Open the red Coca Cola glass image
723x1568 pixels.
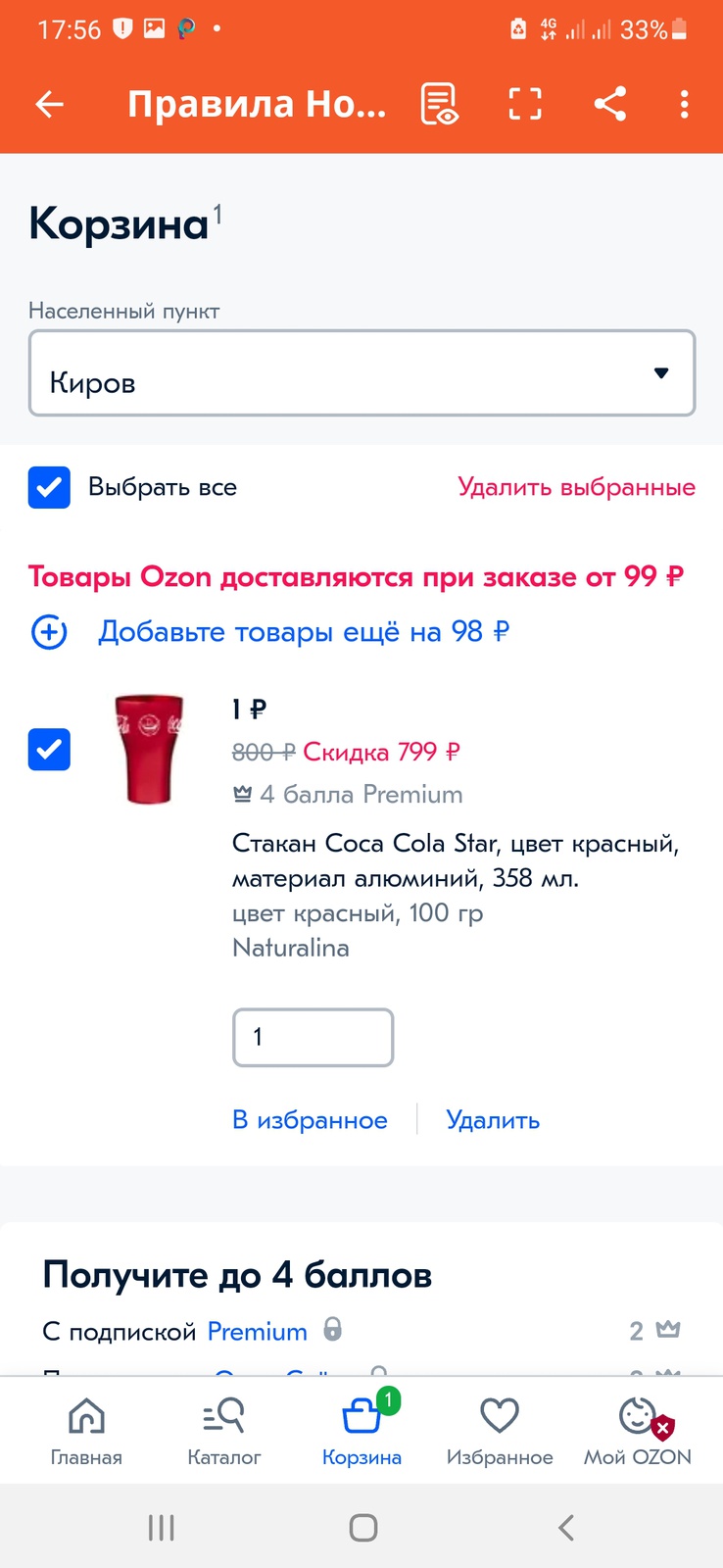149,750
